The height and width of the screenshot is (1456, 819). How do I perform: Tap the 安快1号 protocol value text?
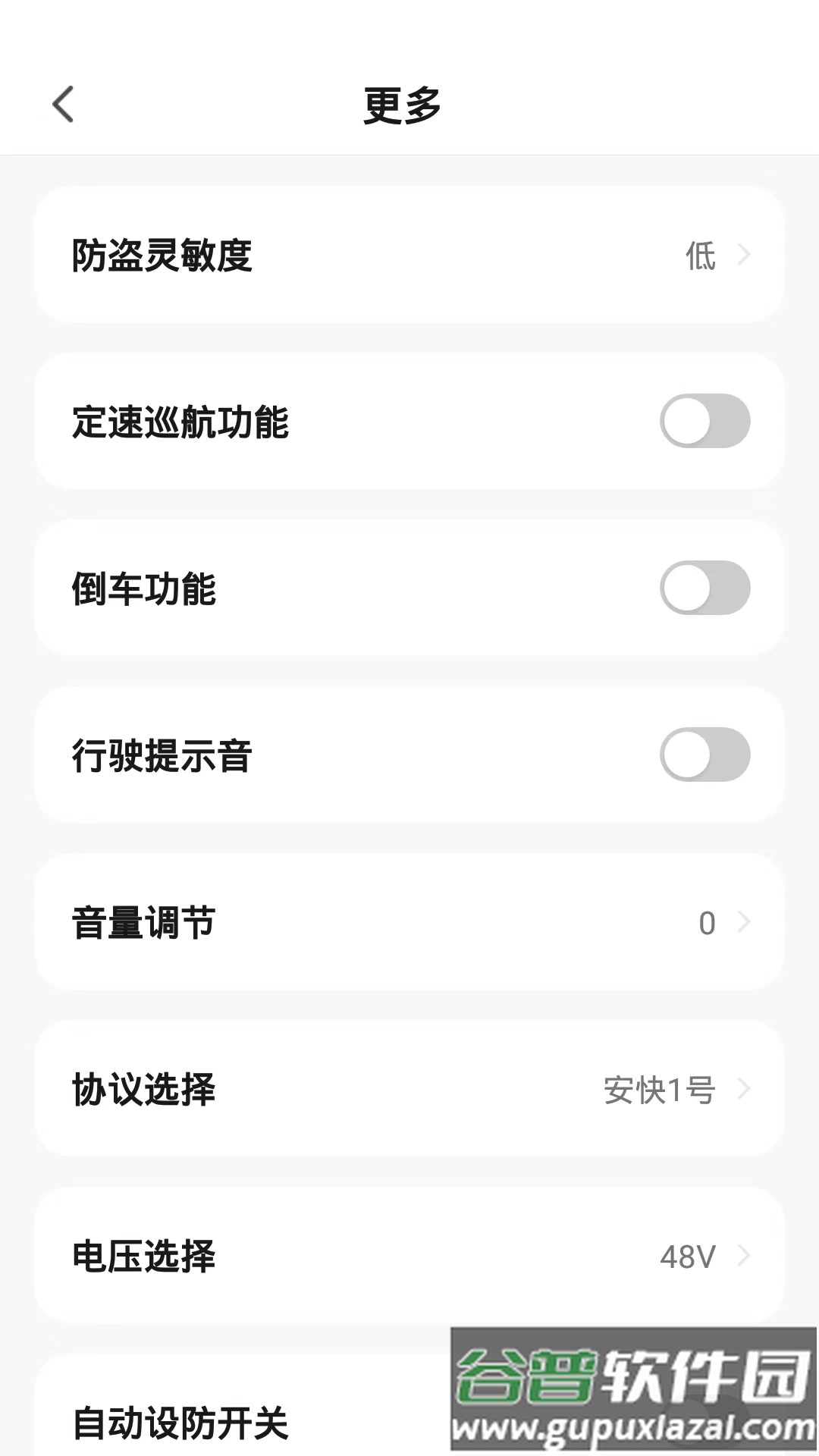coord(657,1090)
